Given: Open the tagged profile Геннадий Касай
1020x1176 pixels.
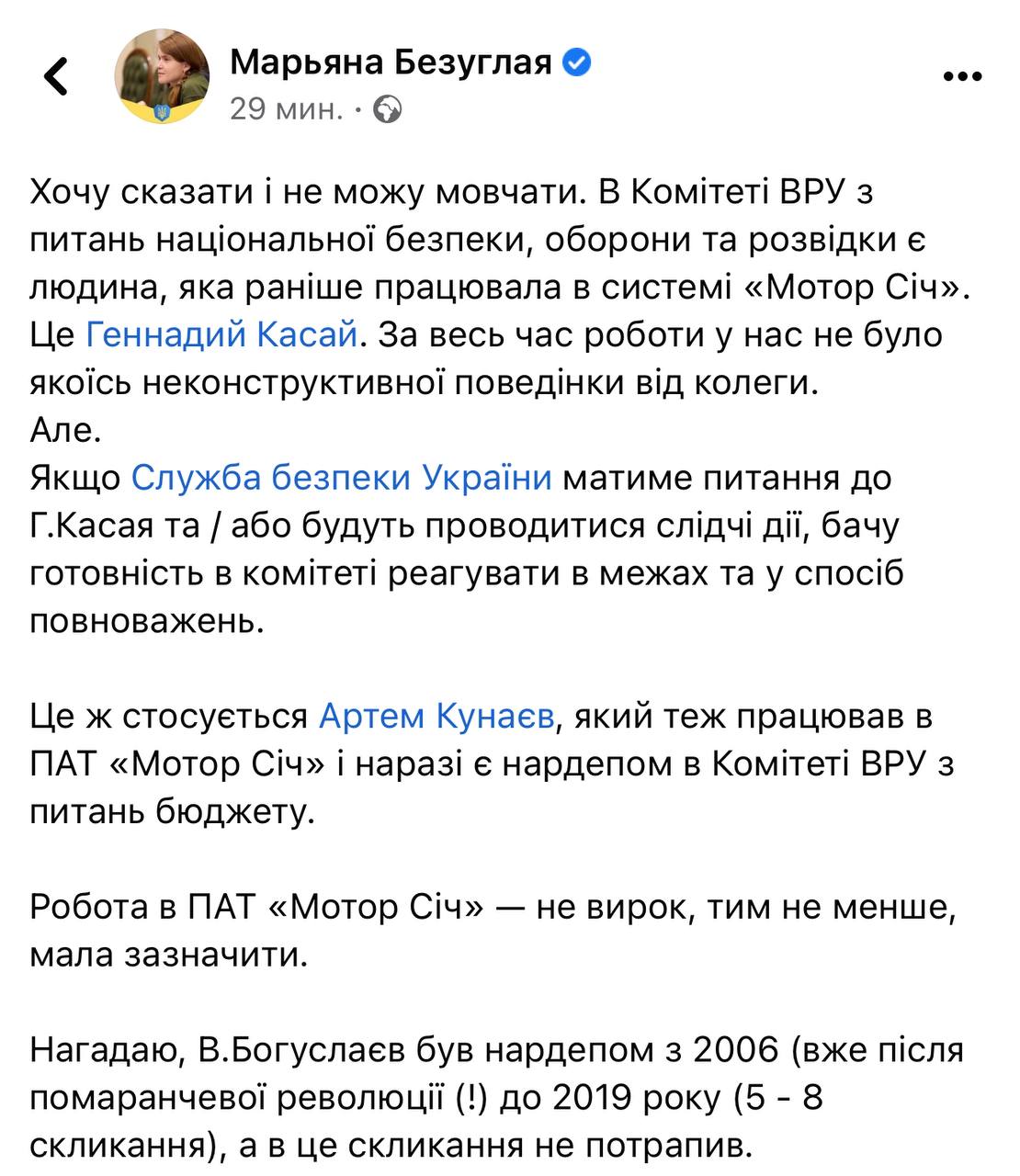Looking at the screenshot, I should (x=221, y=335).
